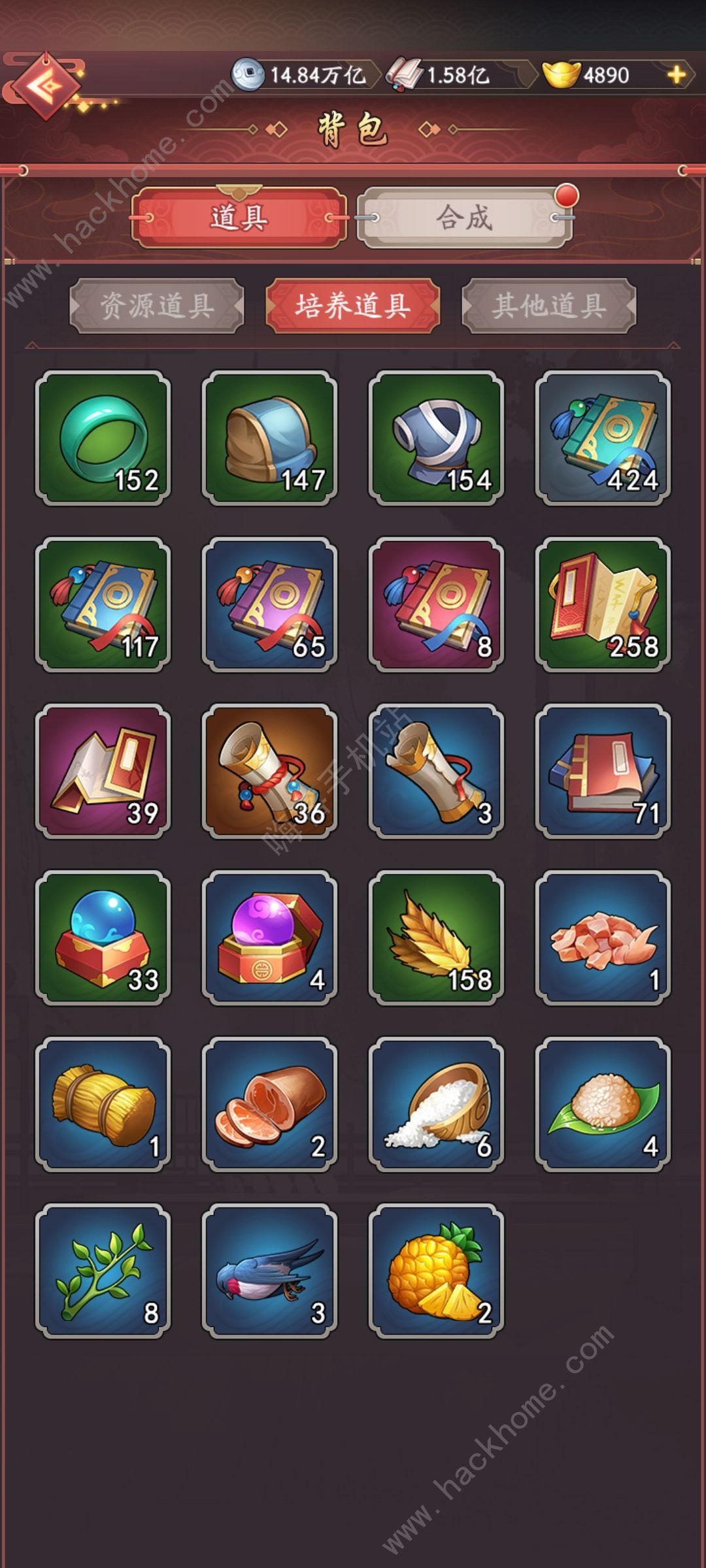The height and width of the screenshot is (1568, 706).
Task: Select the golden wheat item with 158
Action: (x=436, y=938)
